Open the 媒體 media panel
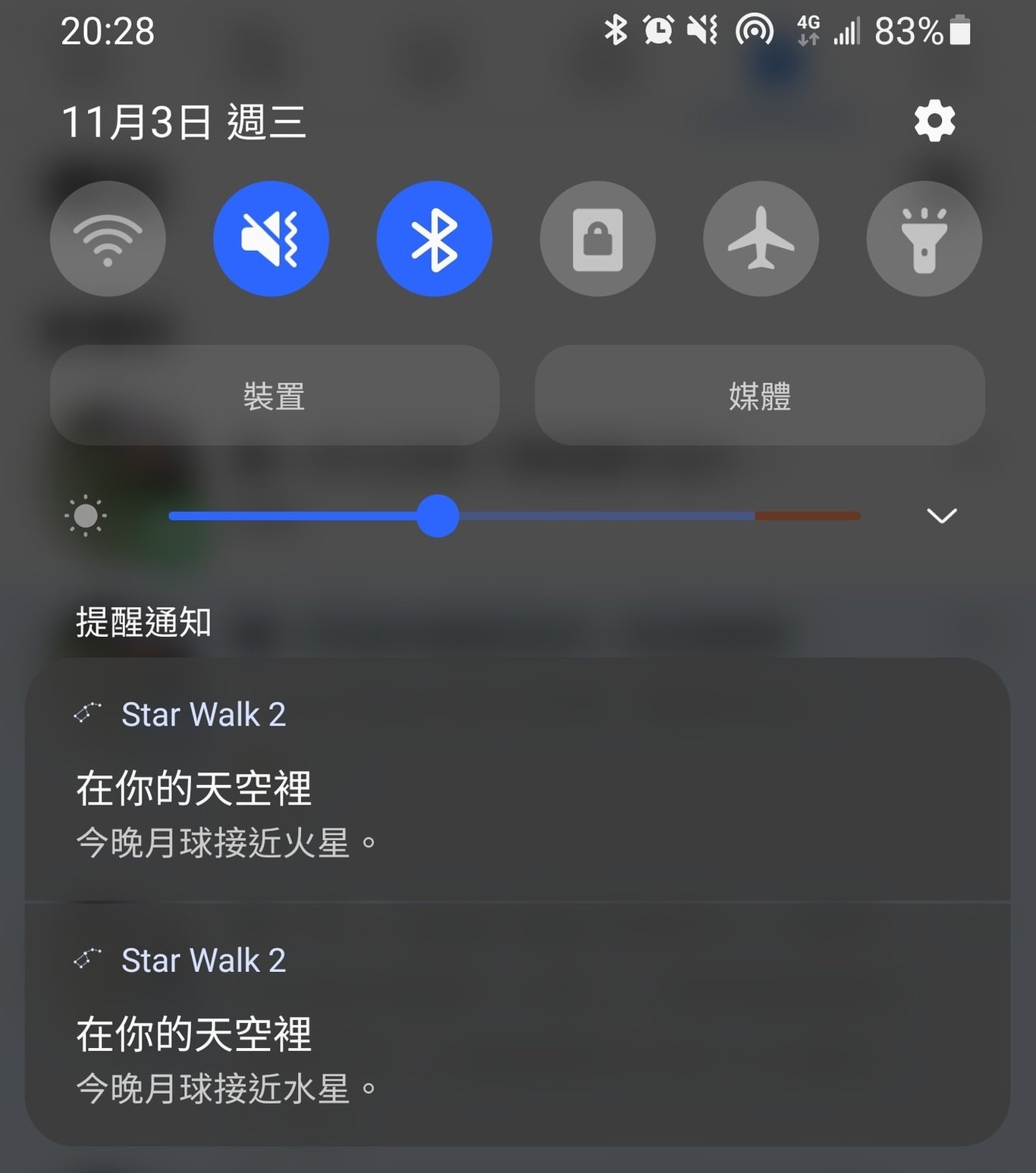The width and height of the screenshot is (1036, 1173). [759, 395]
